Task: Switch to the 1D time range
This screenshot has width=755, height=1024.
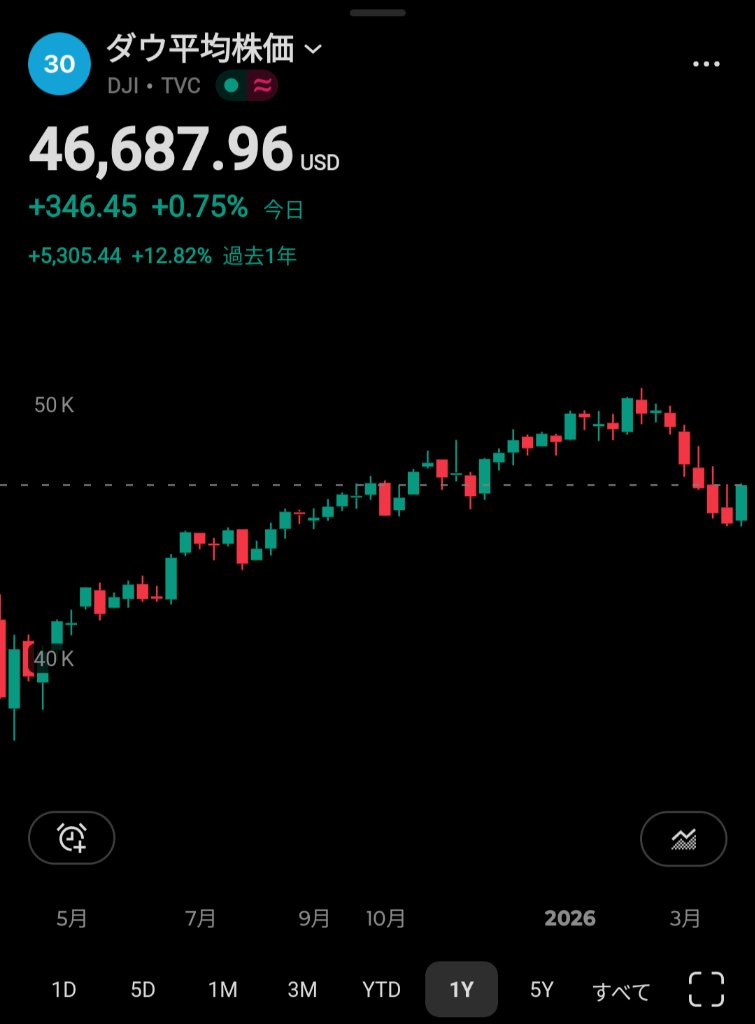Action: tap(64, 990)
